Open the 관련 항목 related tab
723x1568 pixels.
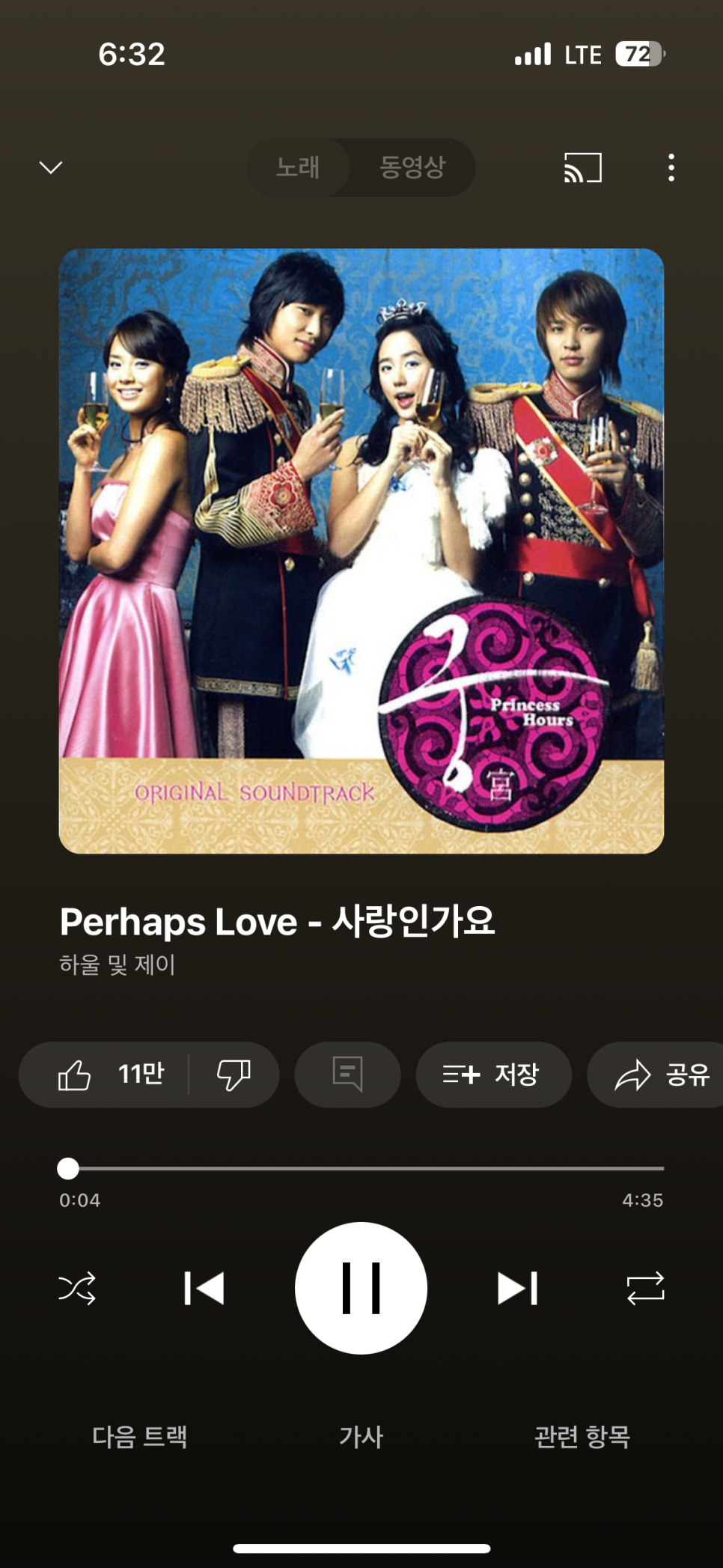(582, 1436)
